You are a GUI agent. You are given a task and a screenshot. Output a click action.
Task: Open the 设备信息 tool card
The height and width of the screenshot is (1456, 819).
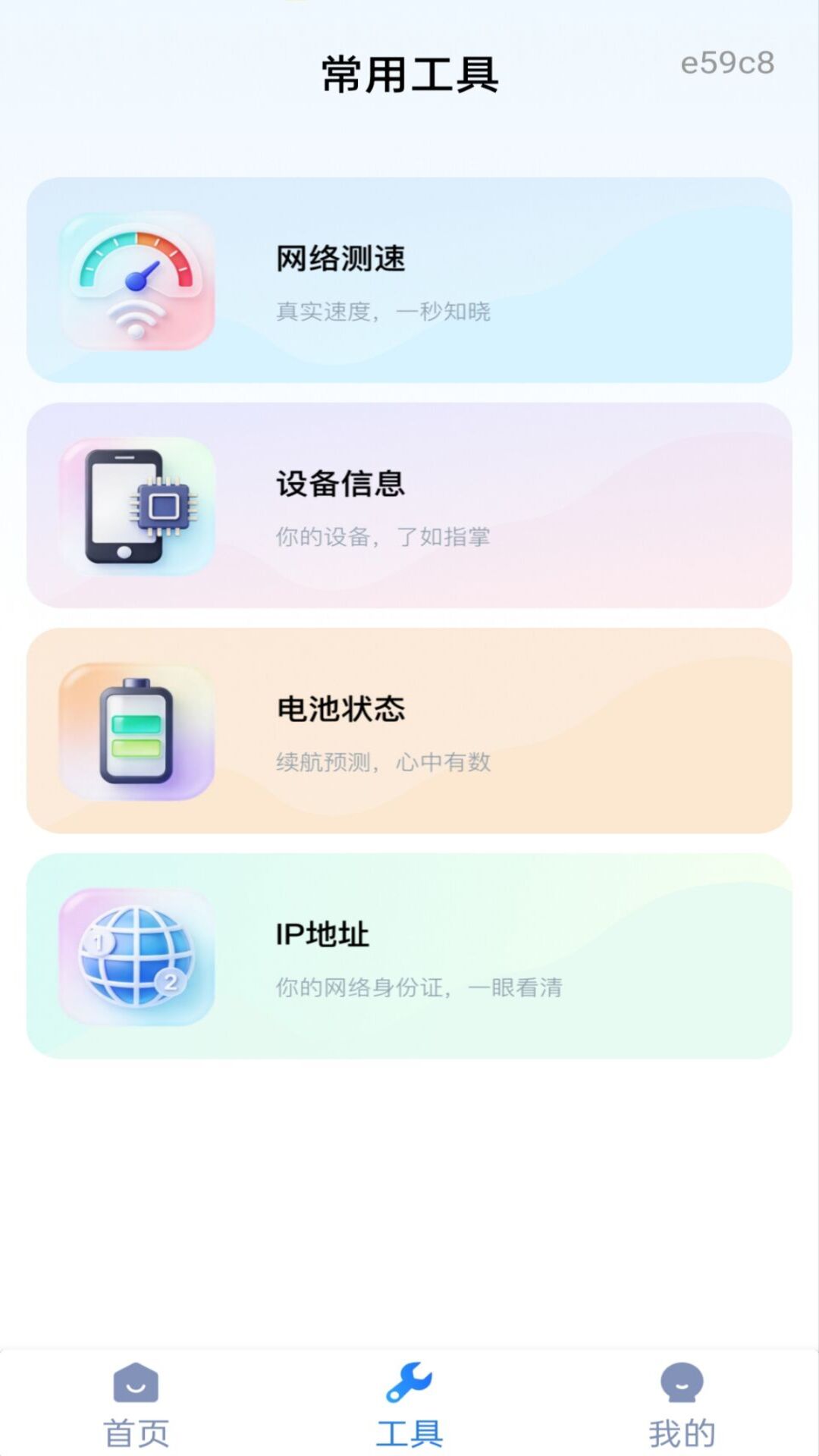pyautogui.click(x=409, y=504)
